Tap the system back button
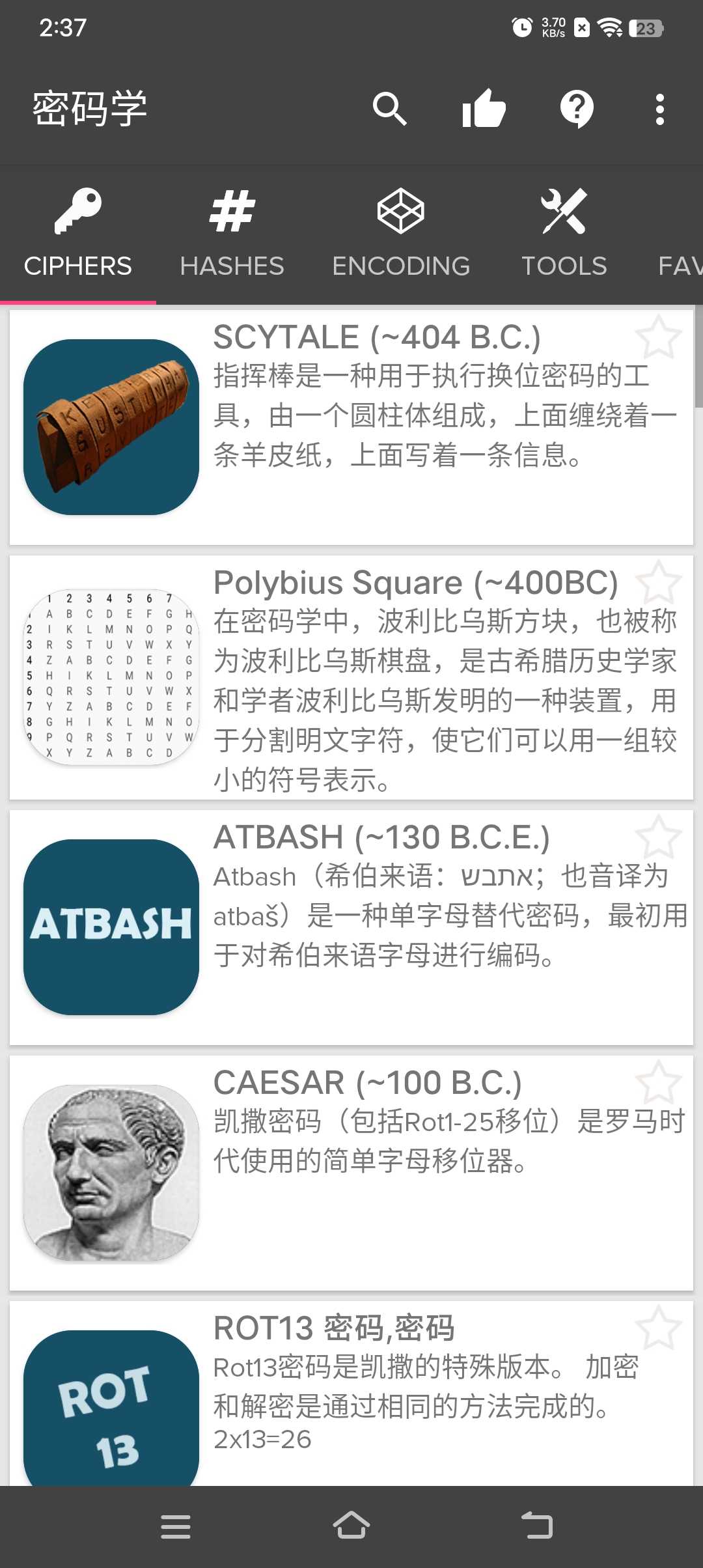Screen dimensions: 703x1568 [537, 1526]
